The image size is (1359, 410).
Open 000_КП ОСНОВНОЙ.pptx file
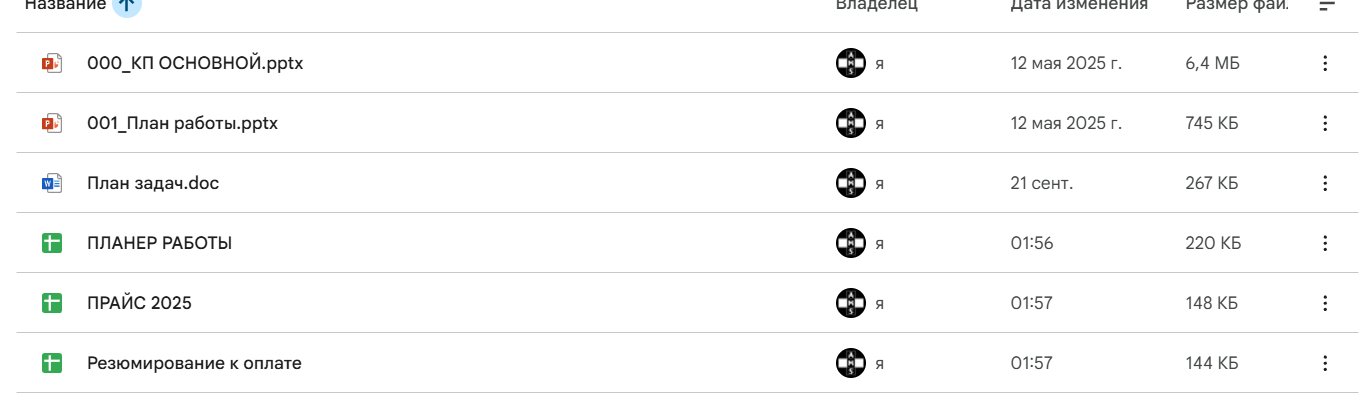(195, 63)
